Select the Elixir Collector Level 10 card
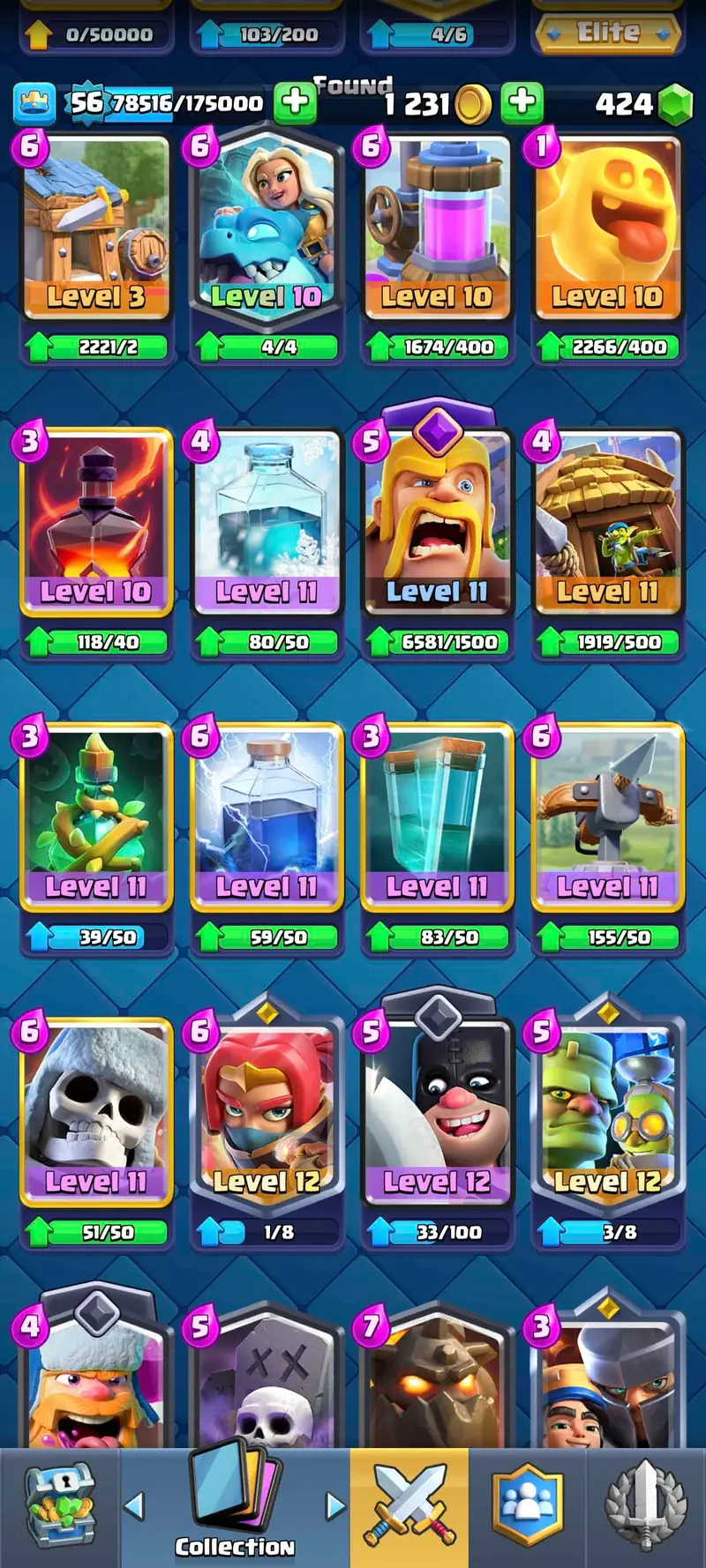Viewport: 706px width, 1568px height. click(x=437, y=229)
